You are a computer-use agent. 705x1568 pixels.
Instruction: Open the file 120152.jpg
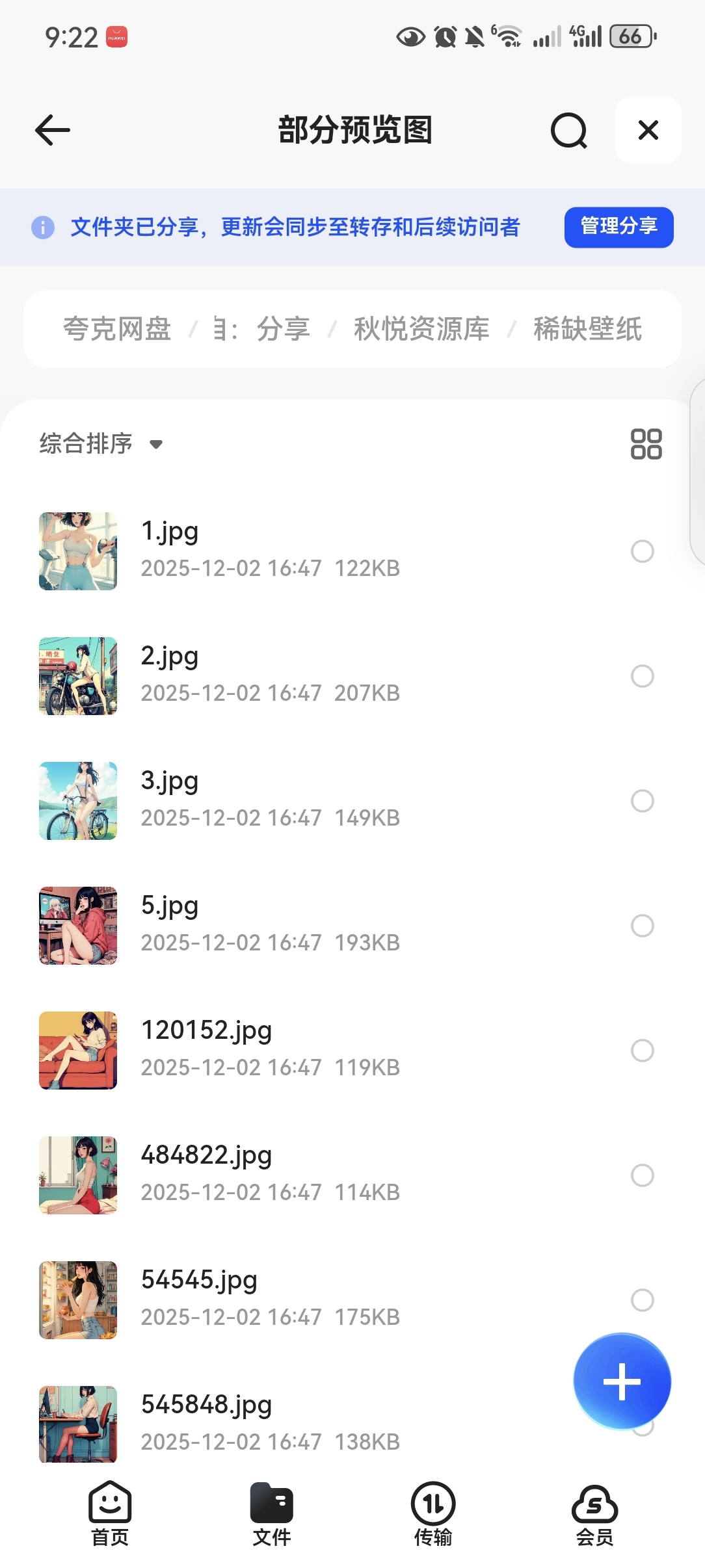207,1031
